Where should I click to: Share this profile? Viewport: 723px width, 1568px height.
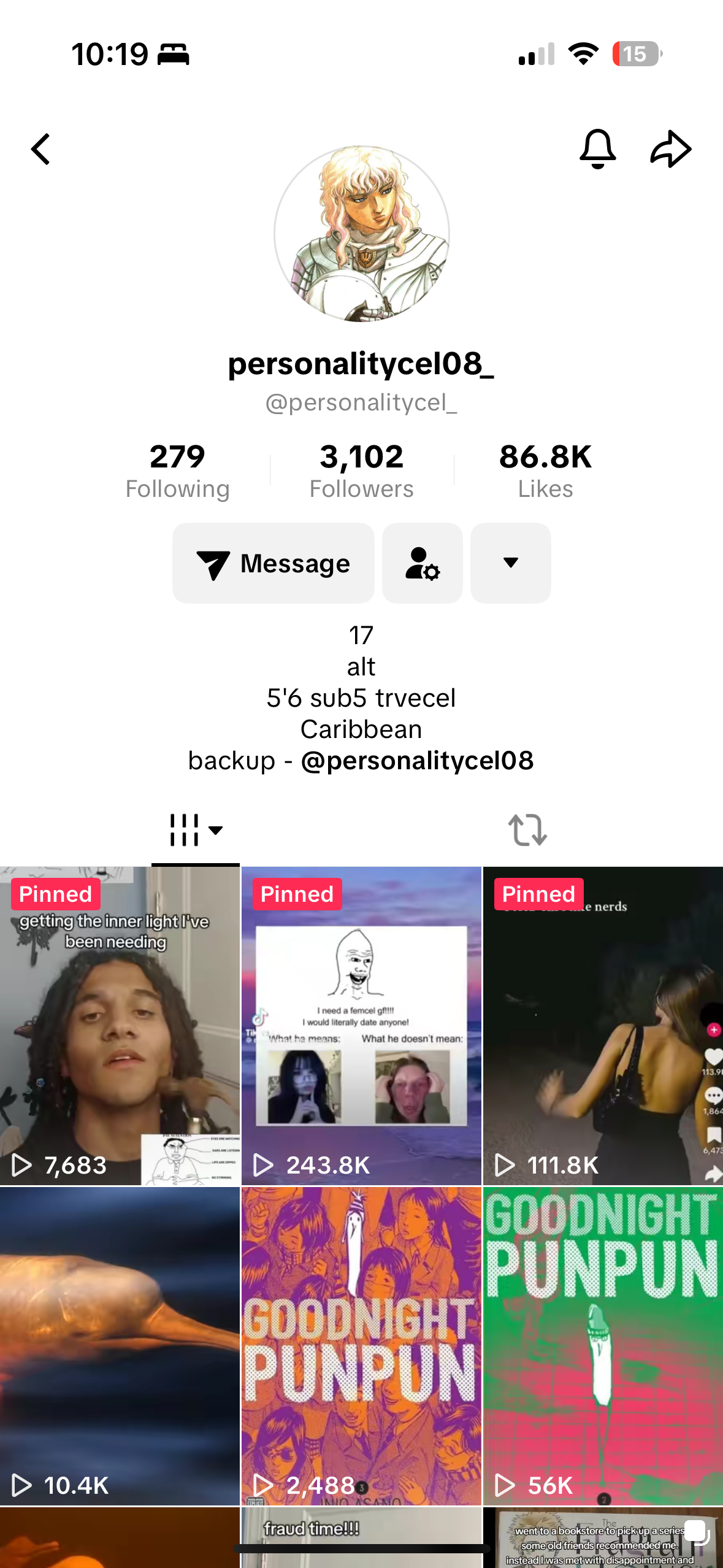[670, 149]
